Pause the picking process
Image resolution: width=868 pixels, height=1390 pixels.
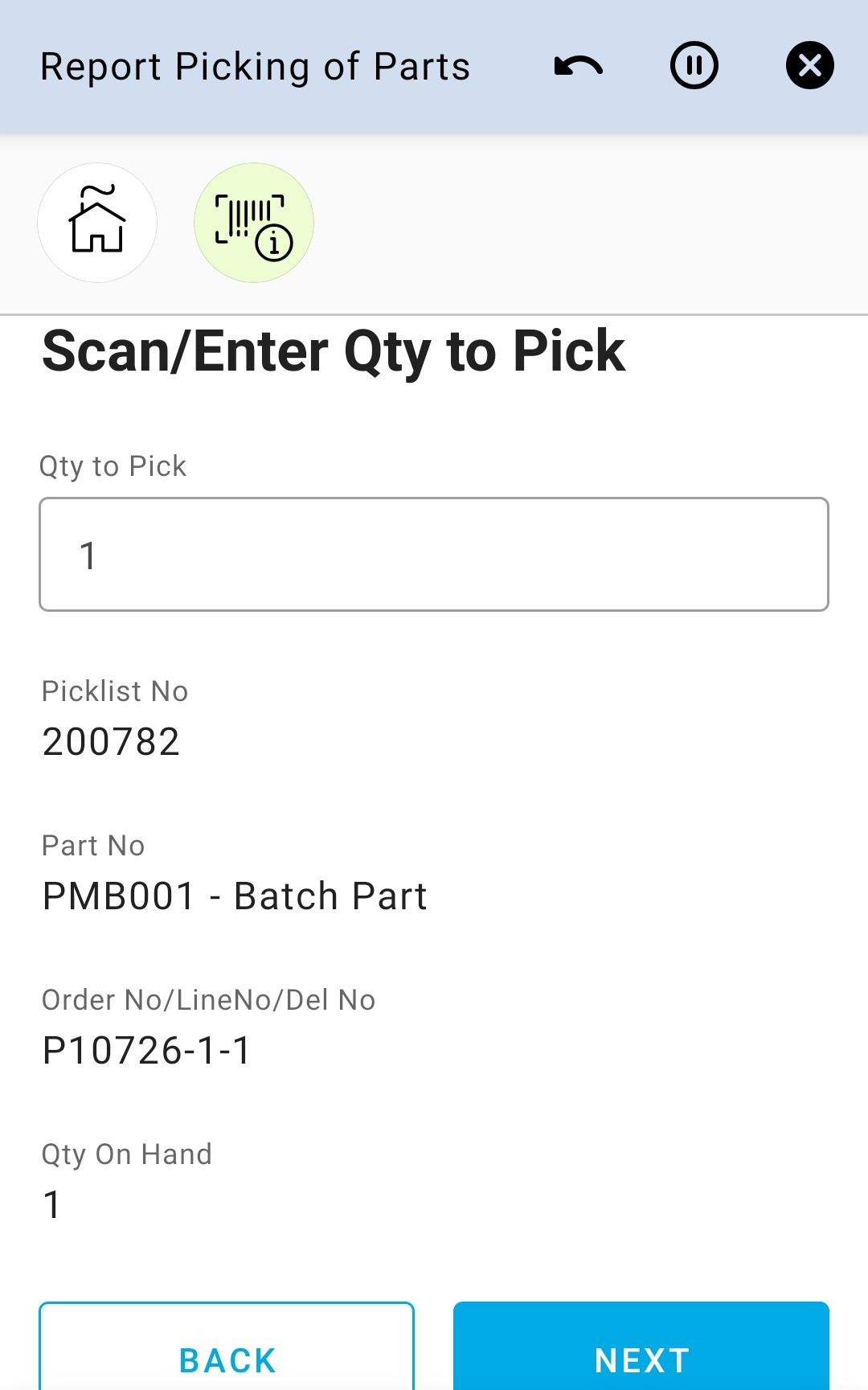click(x=694, y=66)
